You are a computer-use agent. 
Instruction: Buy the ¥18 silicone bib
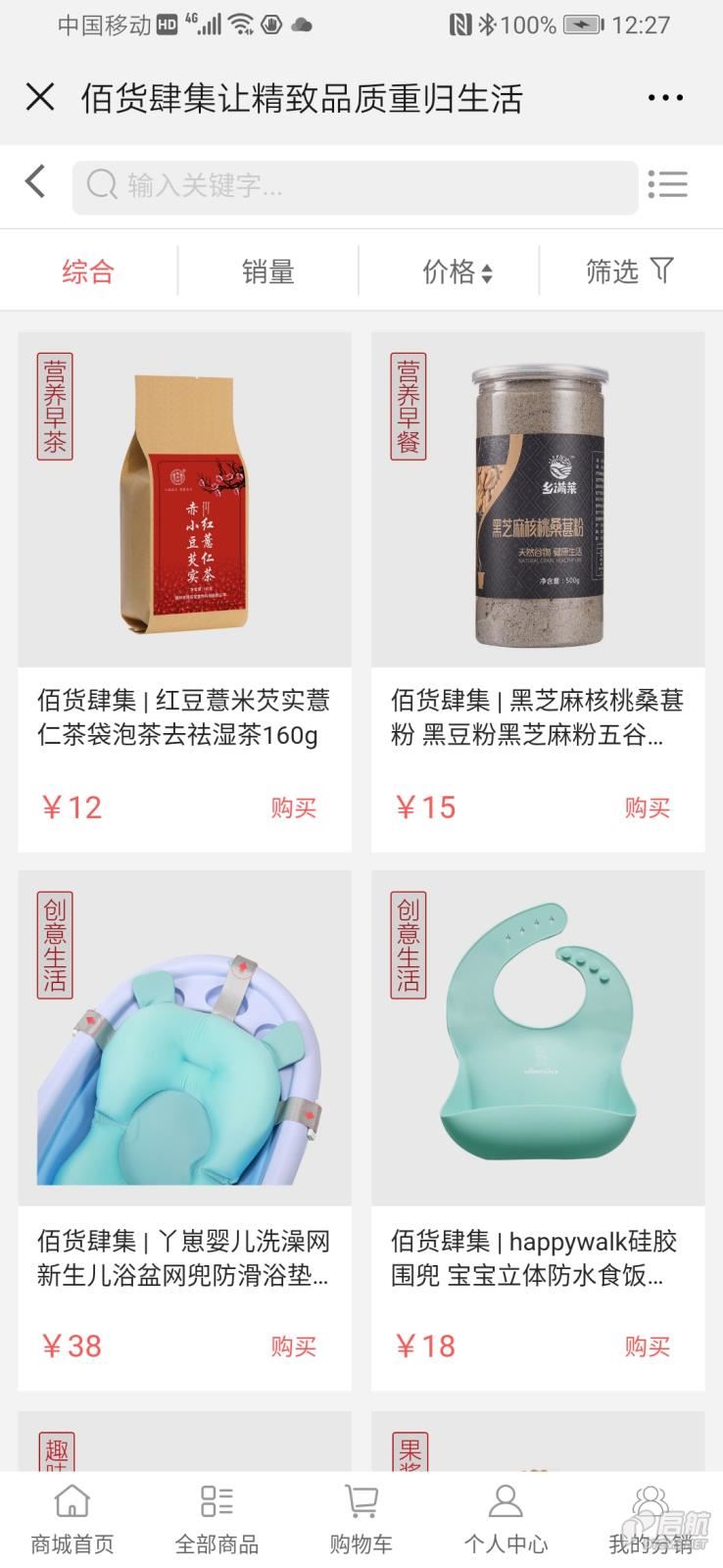tap(647, 1347)
